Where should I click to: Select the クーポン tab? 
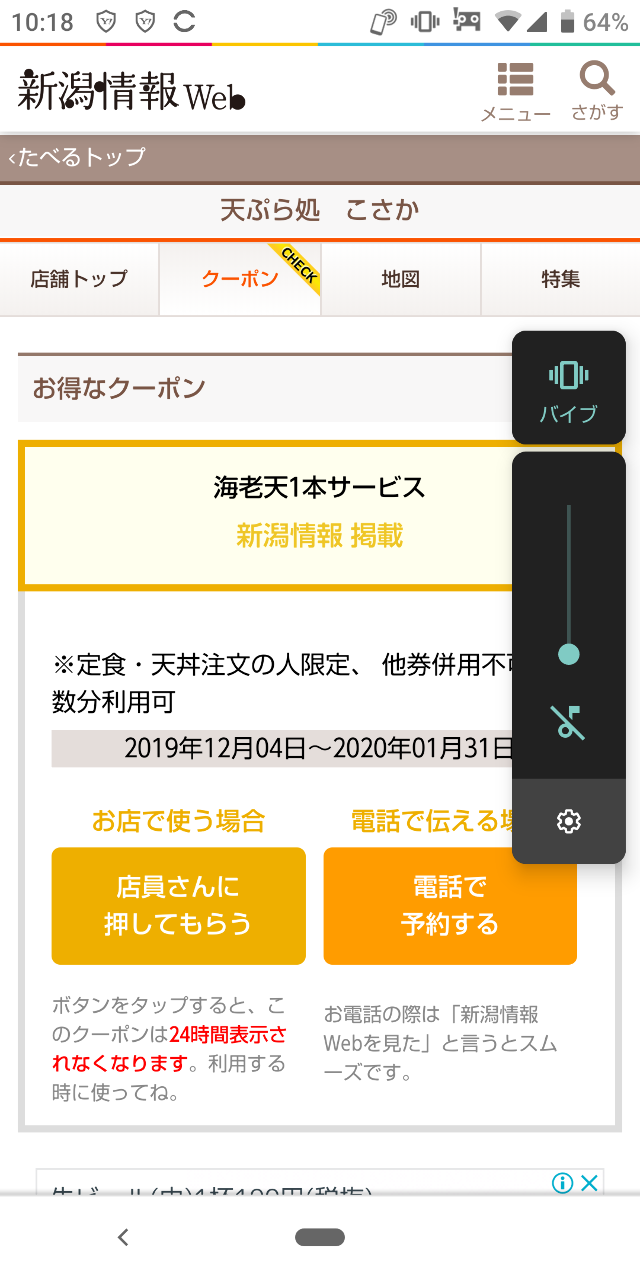240,279
